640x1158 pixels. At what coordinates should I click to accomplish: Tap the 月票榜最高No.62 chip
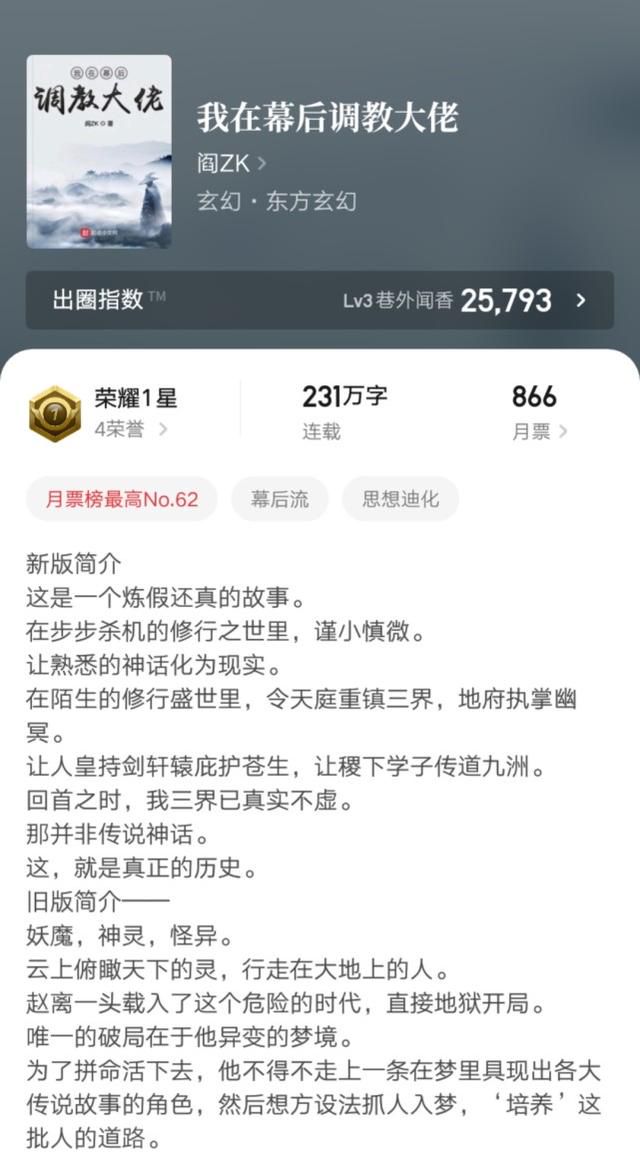[122, 499]
